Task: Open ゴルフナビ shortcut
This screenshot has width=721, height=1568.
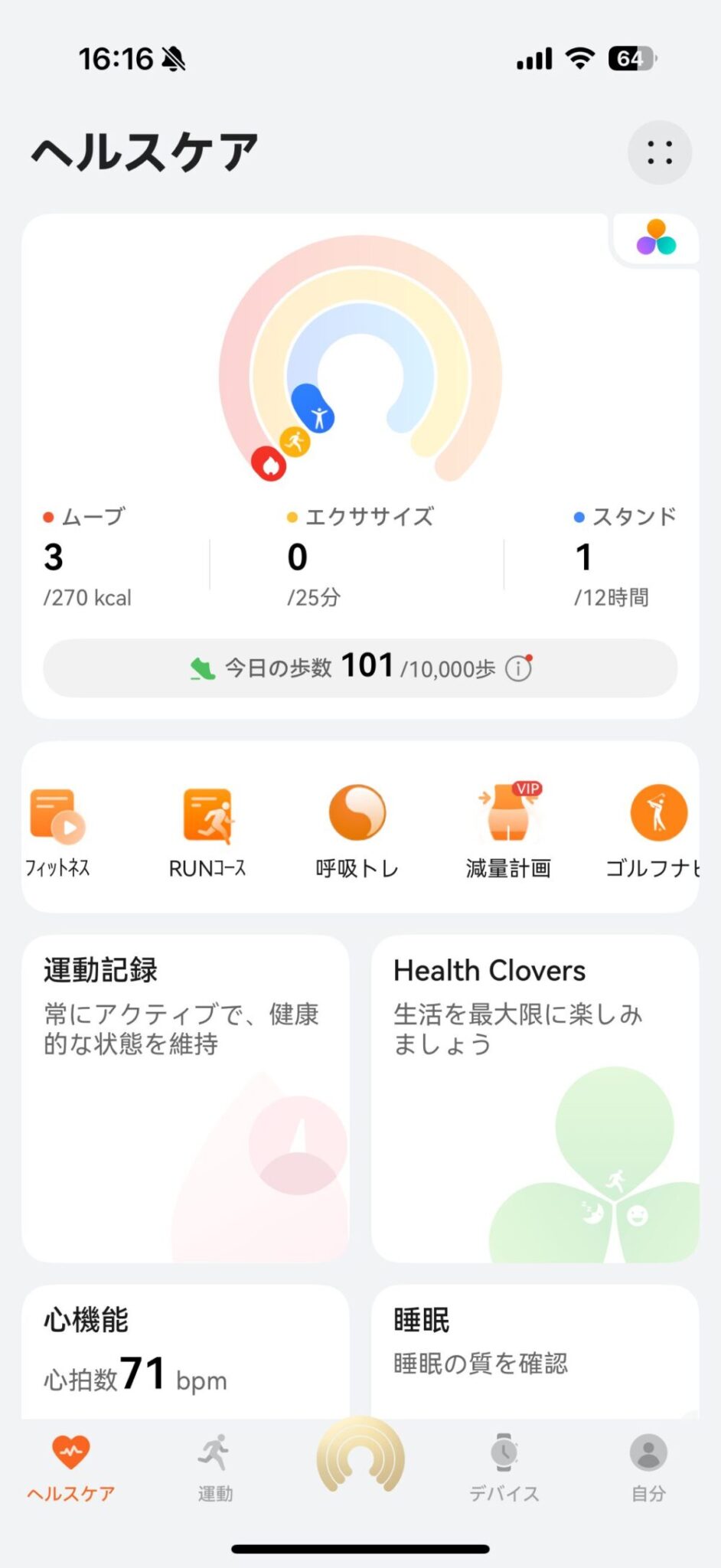Action: click(656, 831)
